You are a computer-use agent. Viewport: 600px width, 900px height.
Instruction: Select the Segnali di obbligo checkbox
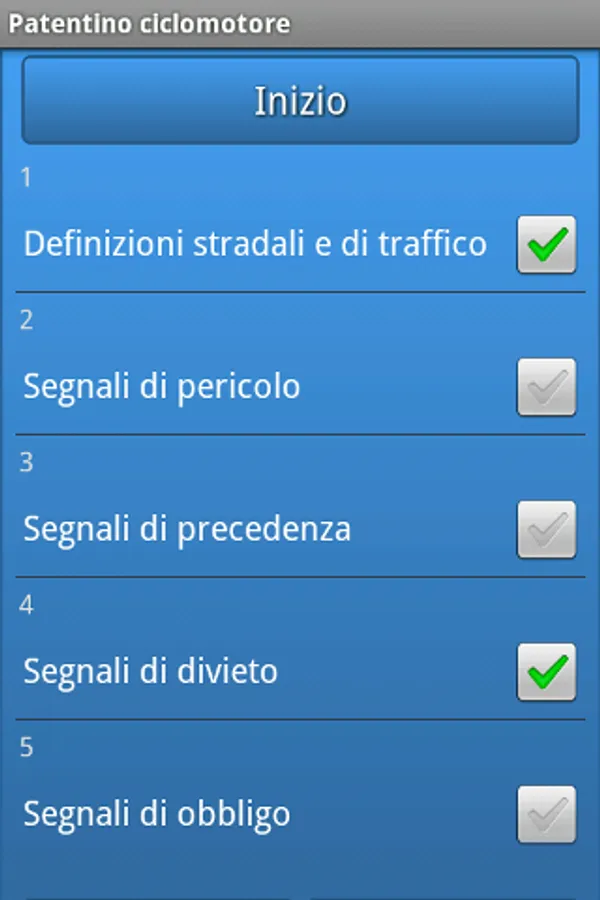[546, 814]
